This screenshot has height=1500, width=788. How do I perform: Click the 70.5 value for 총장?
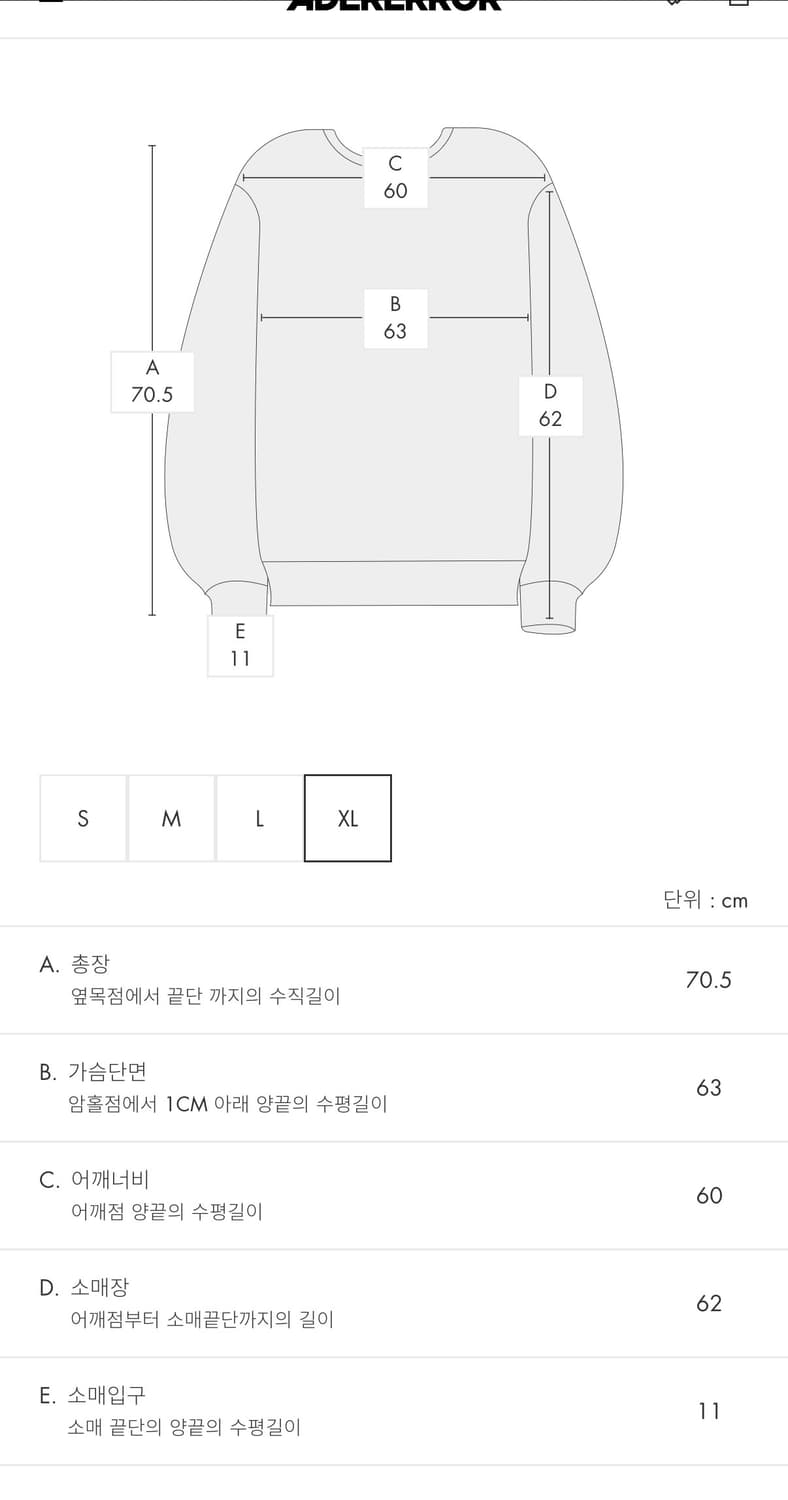click(709, 979)
